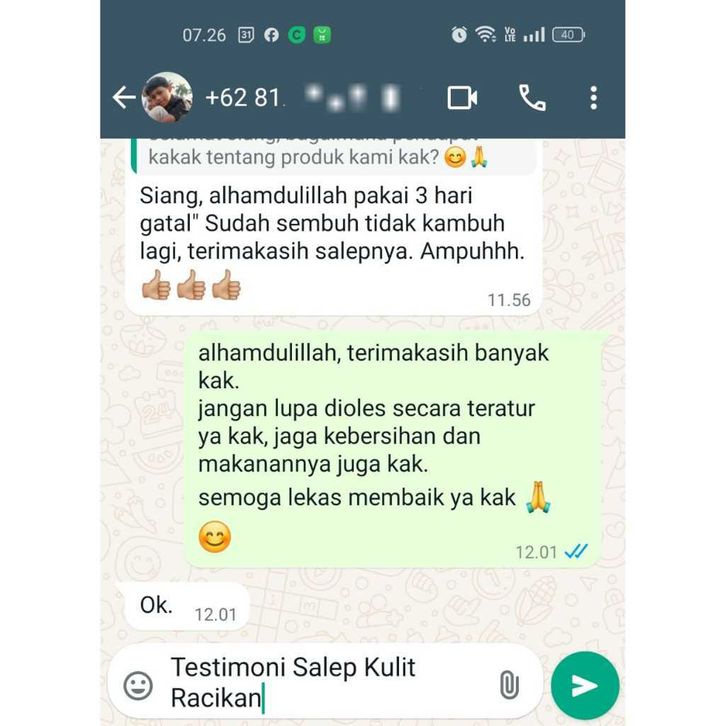Start a video call
Image resolution: width=726 pixels, height=726 pixels.
pos(462,97)
